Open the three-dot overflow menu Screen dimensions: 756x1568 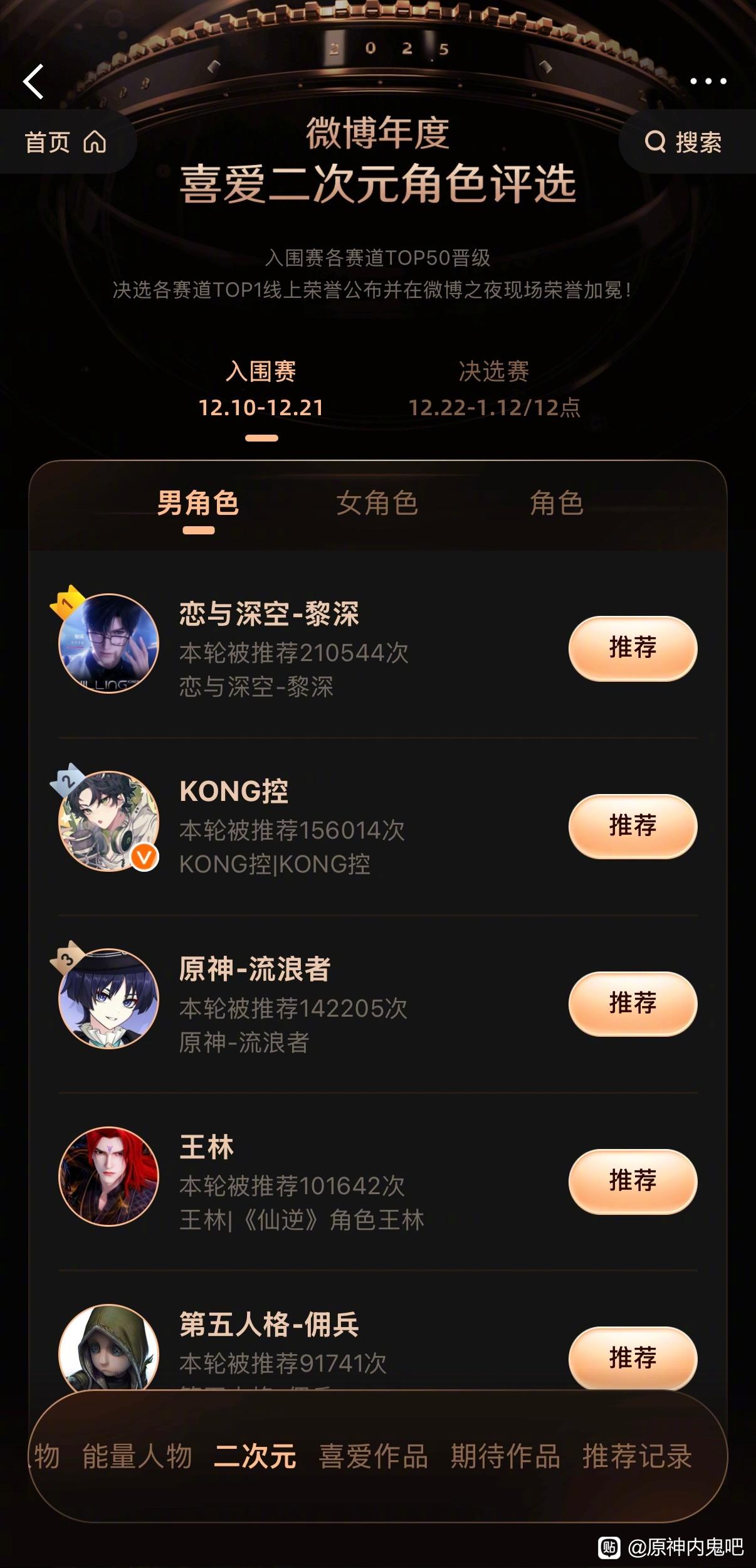[708, 81]
